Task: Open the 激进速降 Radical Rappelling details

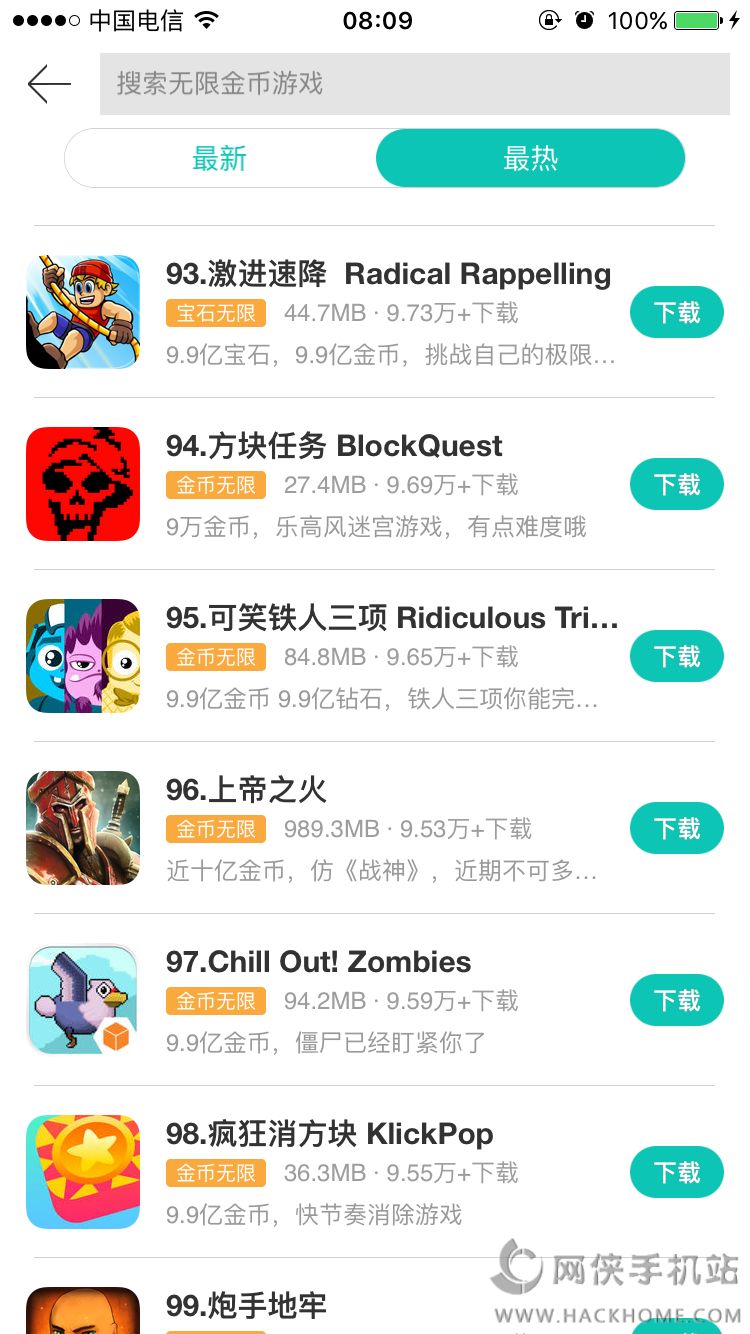Action: [388, 274]
